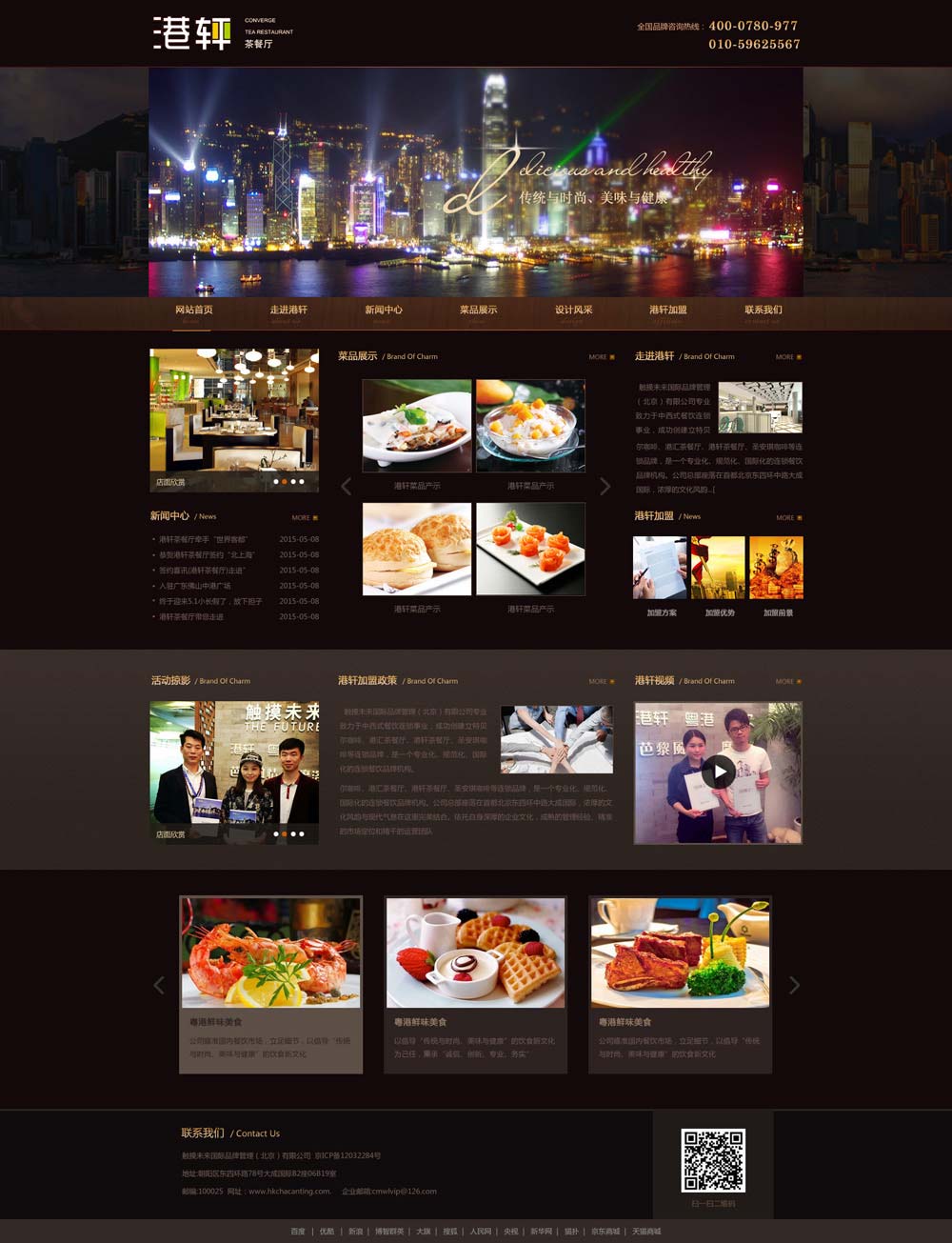This screenshot has width=952, height=1243.
Task: Go to the 走进港轩 navigation page
Action: tap(288, 311)
